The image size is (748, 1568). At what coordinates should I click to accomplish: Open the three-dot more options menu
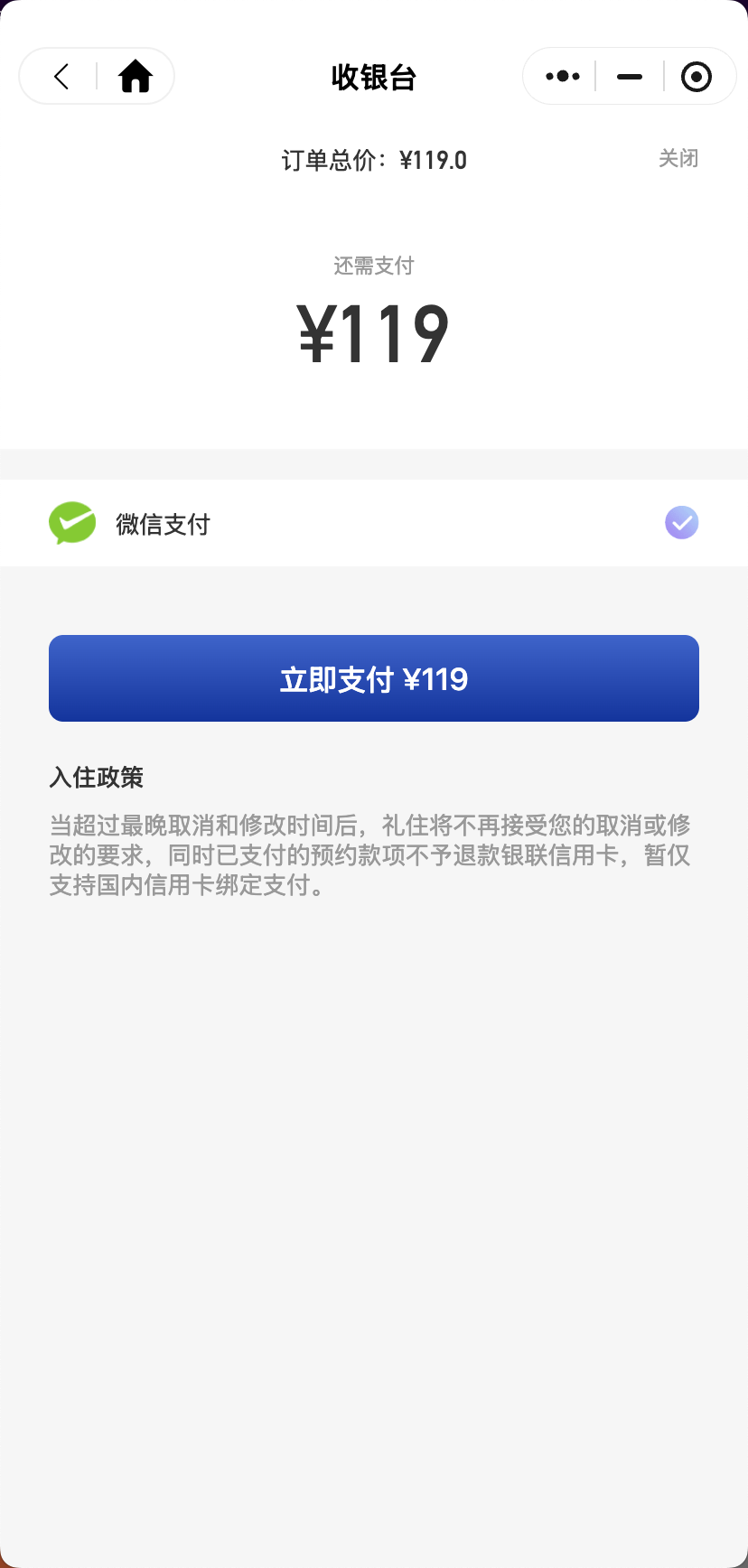pyautogui.click(x=560, y=77)
